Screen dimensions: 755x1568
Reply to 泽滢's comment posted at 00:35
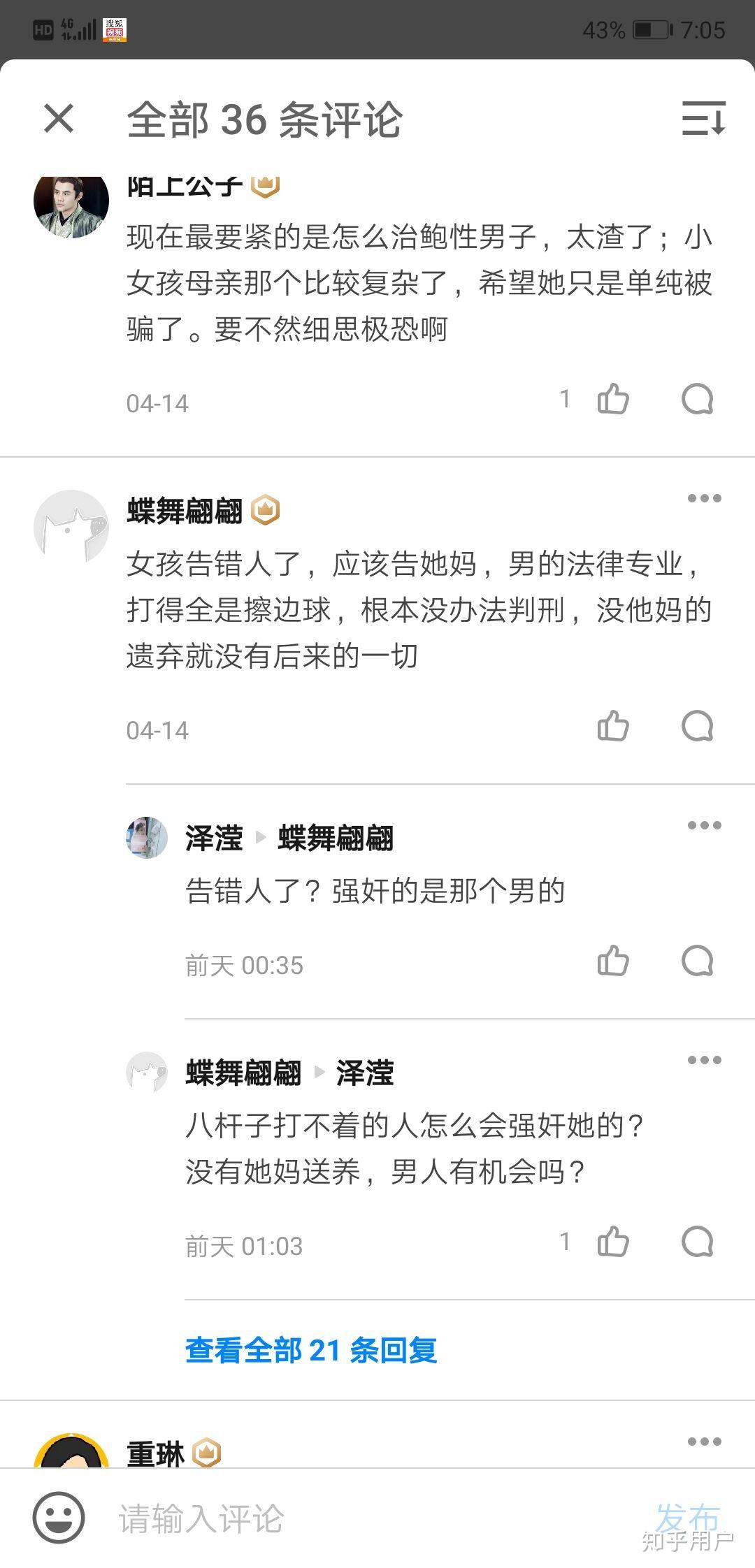pyautogui.click(x=697, y=961)
